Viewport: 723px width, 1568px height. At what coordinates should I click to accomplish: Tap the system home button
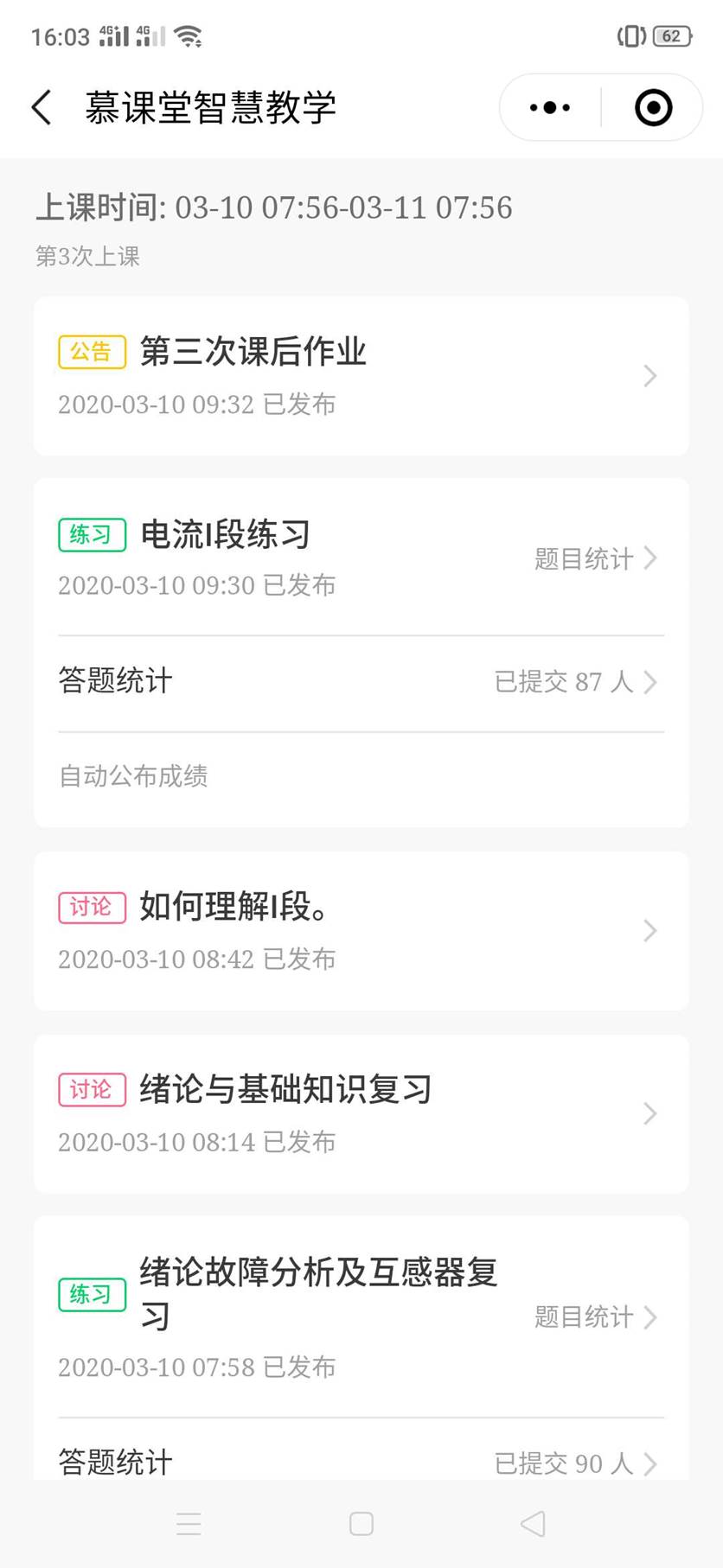pyautogui.click(x=361, y=1523)
